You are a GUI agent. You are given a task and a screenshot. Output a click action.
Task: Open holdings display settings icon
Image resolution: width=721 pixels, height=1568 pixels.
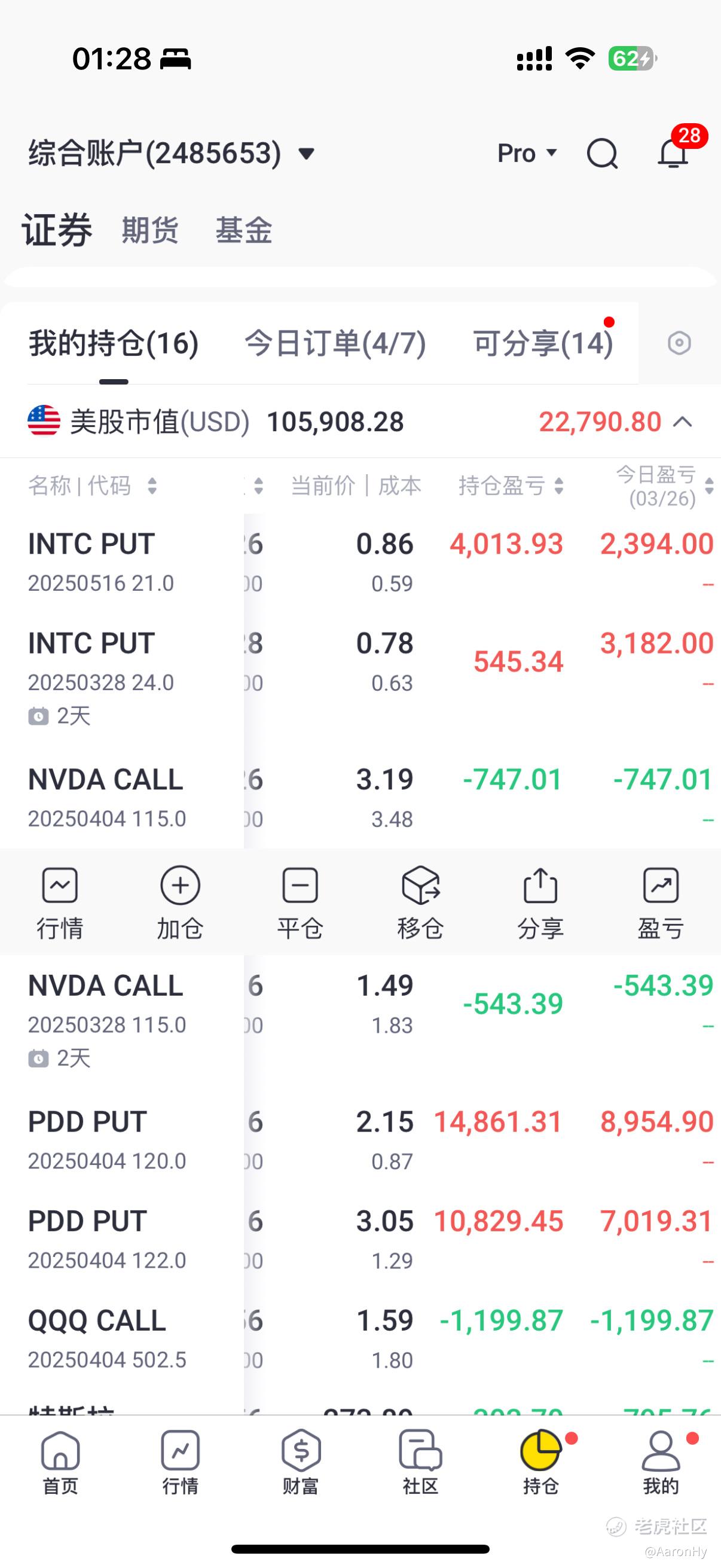coord(679,343)
